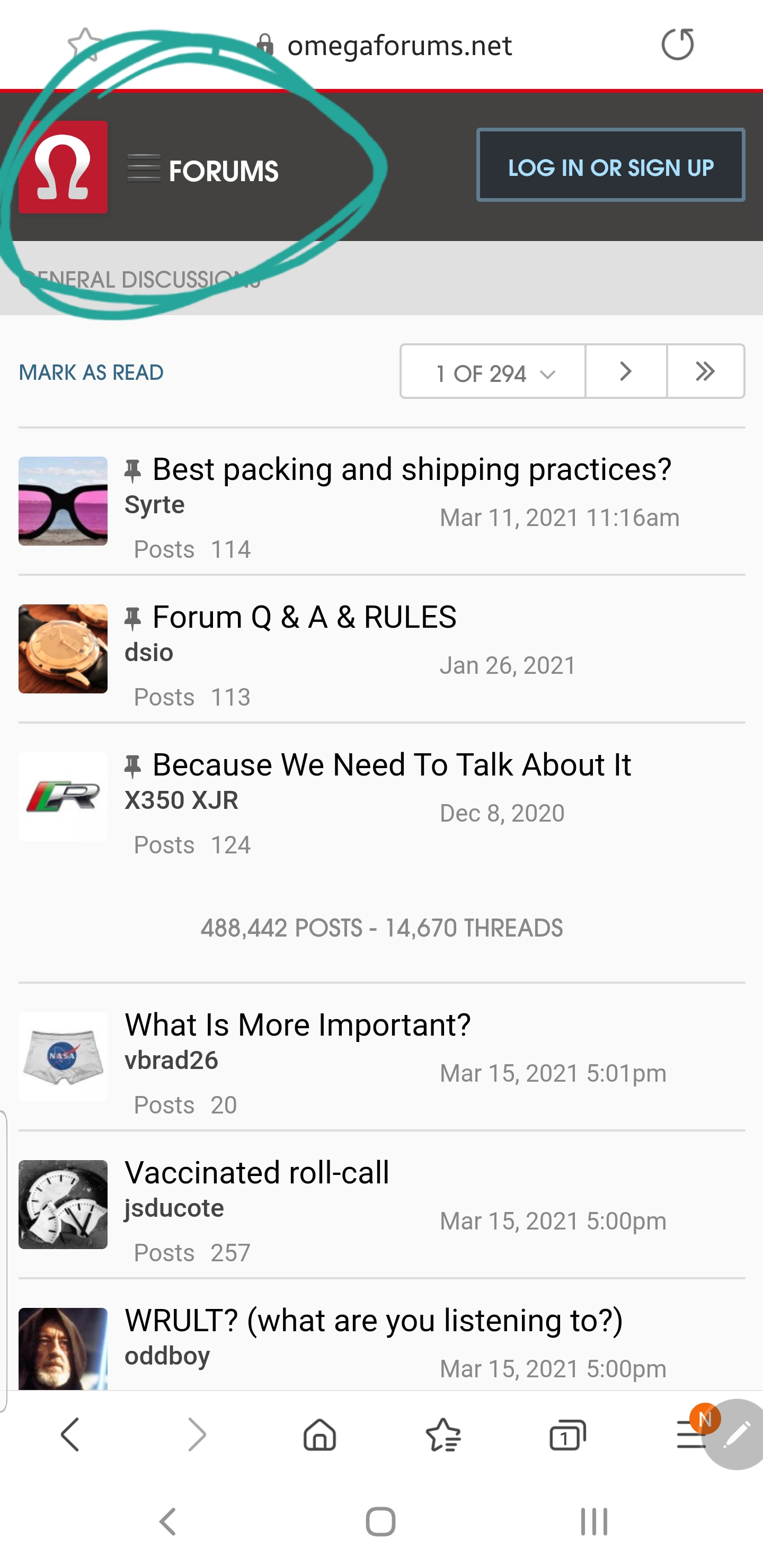
Task: Go back in the browser toolbar
Action: [x=70, y=1436]
